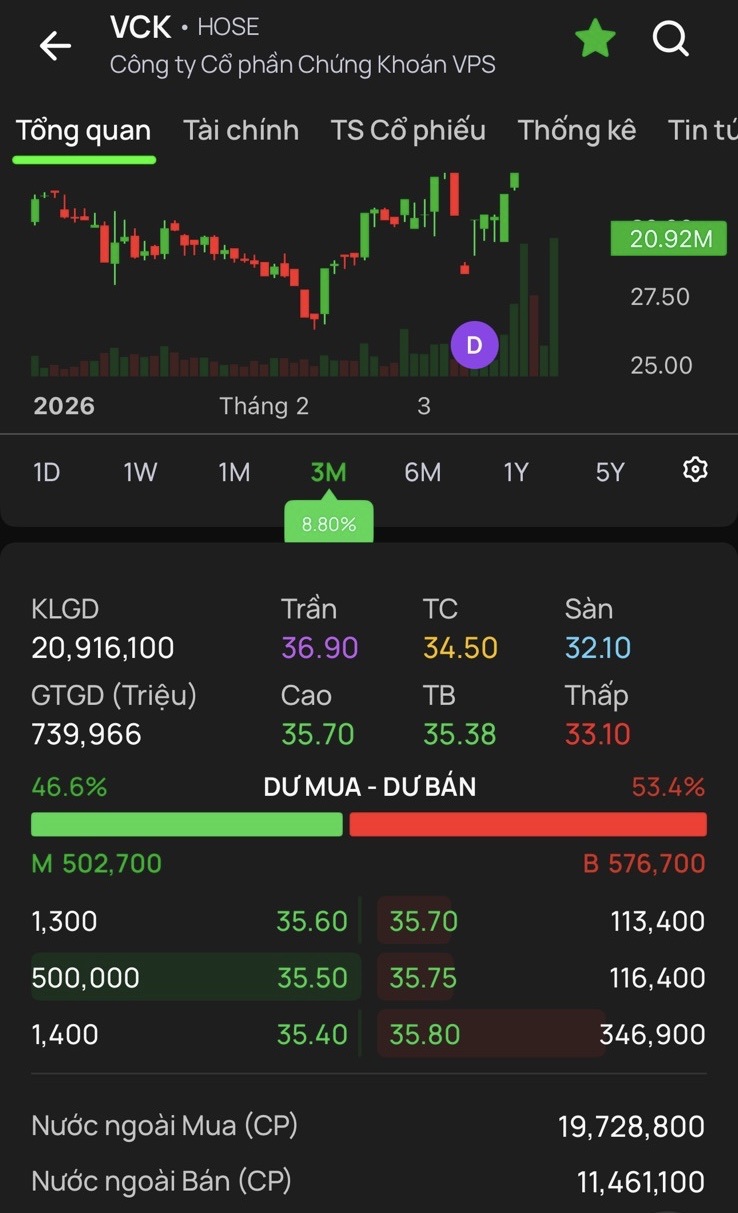Open the search magnifier icon
The width and height of the screenshot is (738, 1213).
[x=671, y=40]
